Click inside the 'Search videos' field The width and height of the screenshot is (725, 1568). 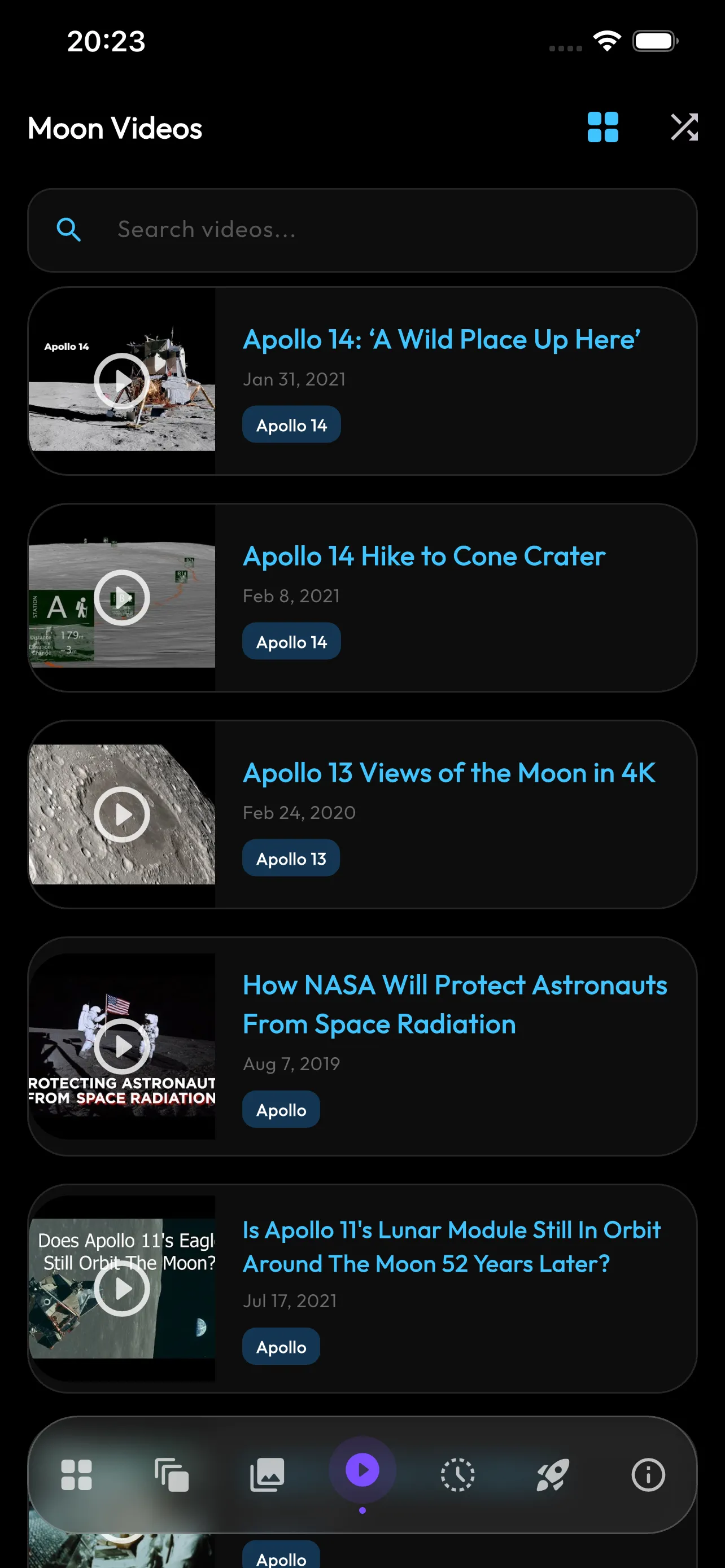(x=365, y=230)
